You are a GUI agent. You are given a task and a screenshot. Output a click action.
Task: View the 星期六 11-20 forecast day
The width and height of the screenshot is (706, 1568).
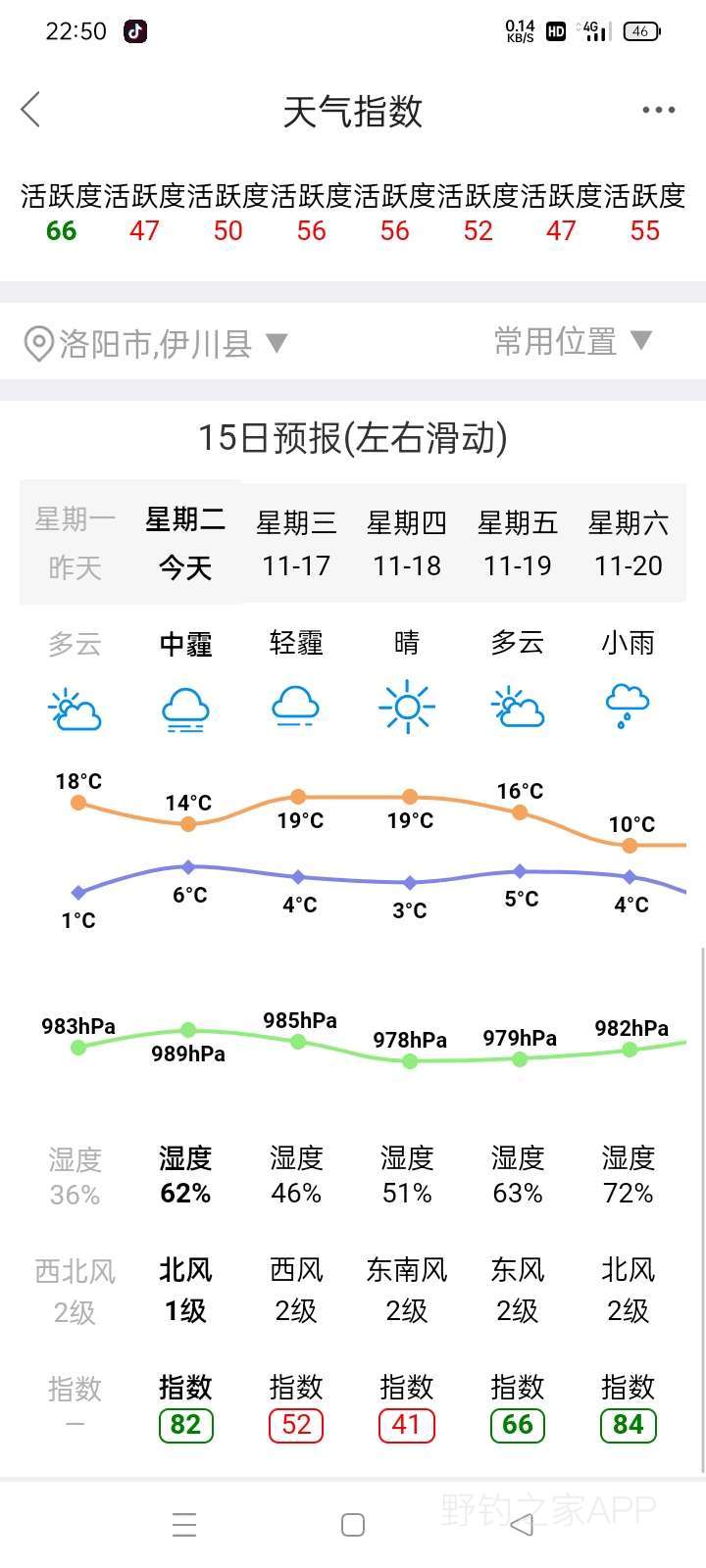click(629, 543)
